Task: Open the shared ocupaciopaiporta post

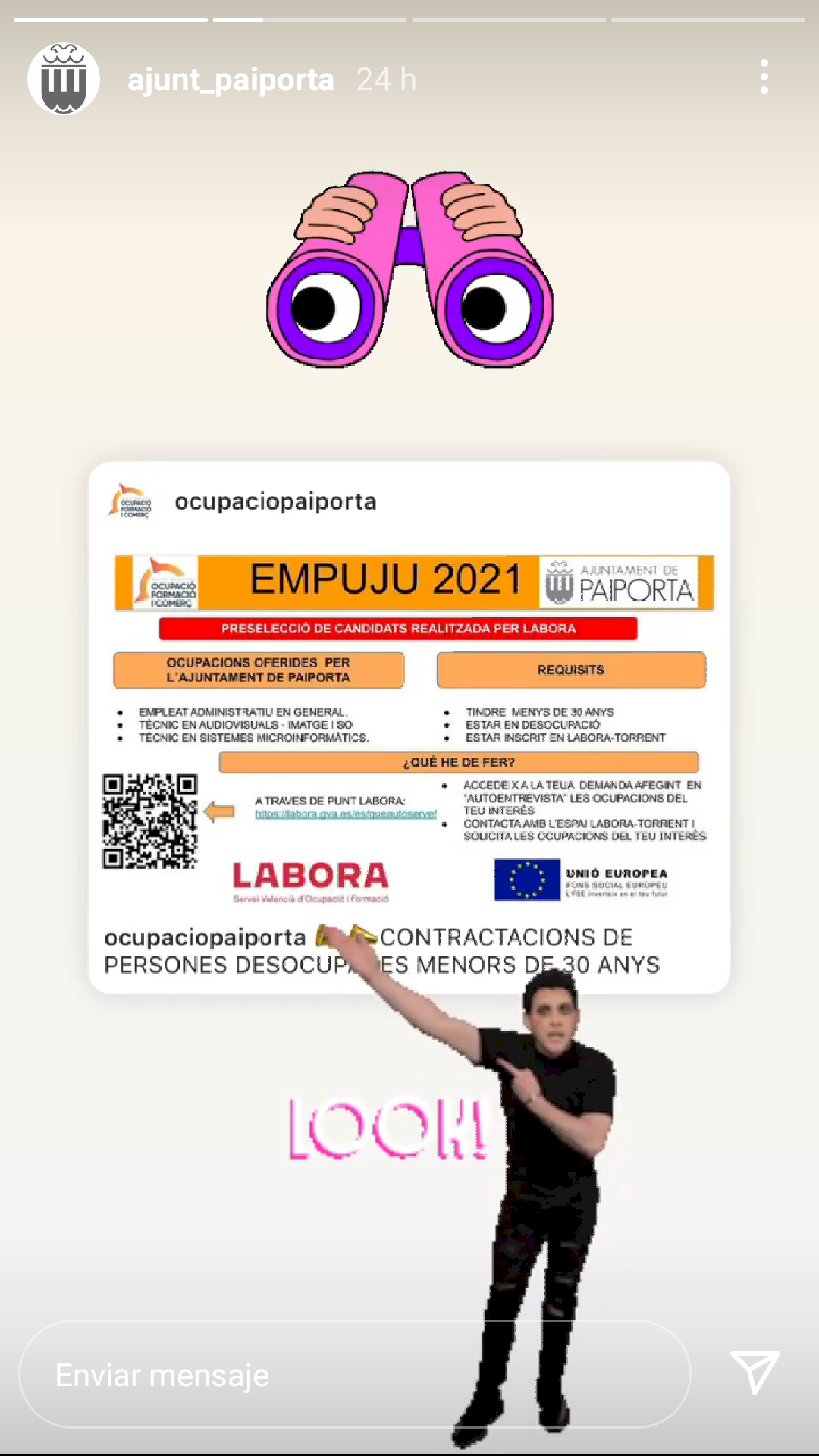Action: tap(409, 726)
